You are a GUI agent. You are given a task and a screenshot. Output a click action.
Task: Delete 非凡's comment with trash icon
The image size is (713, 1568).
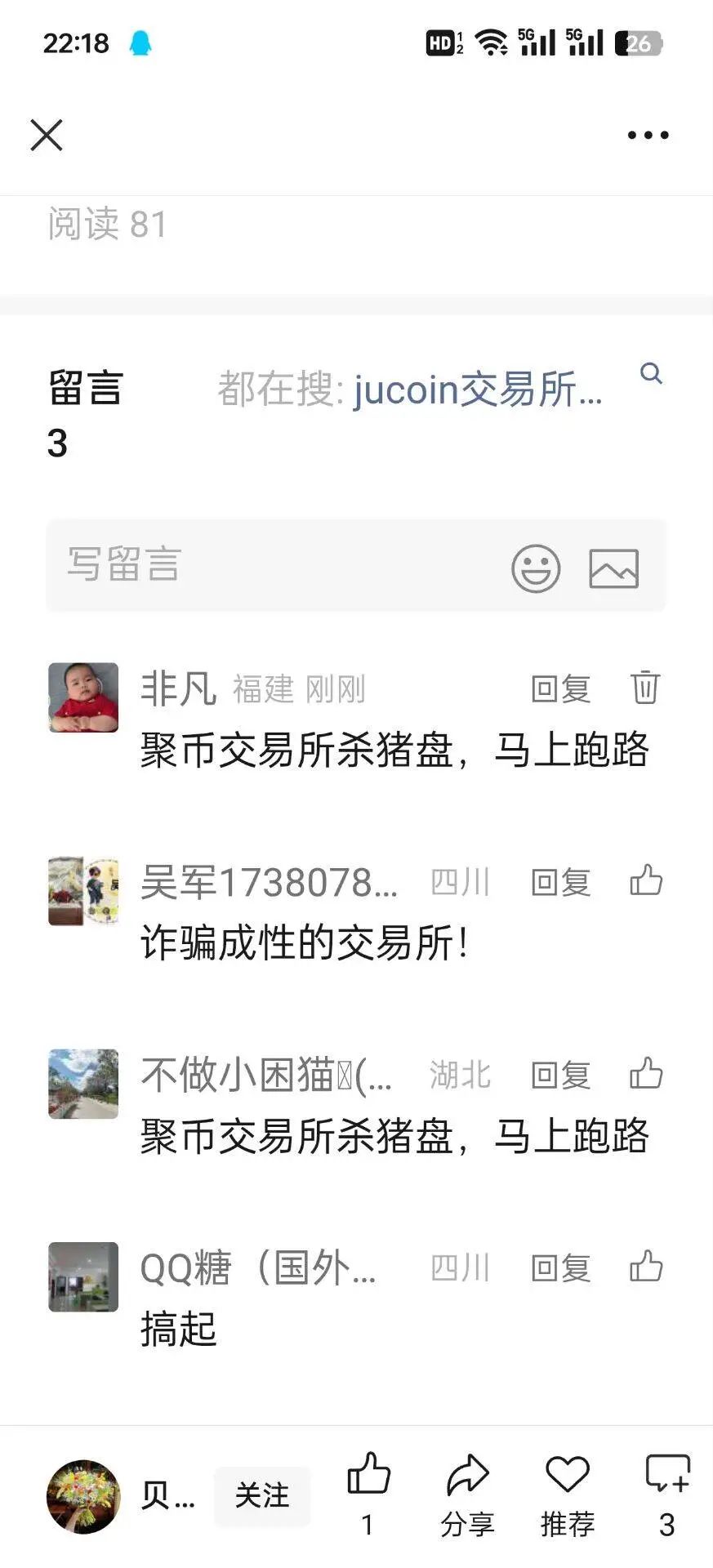(x=644, y=688)
